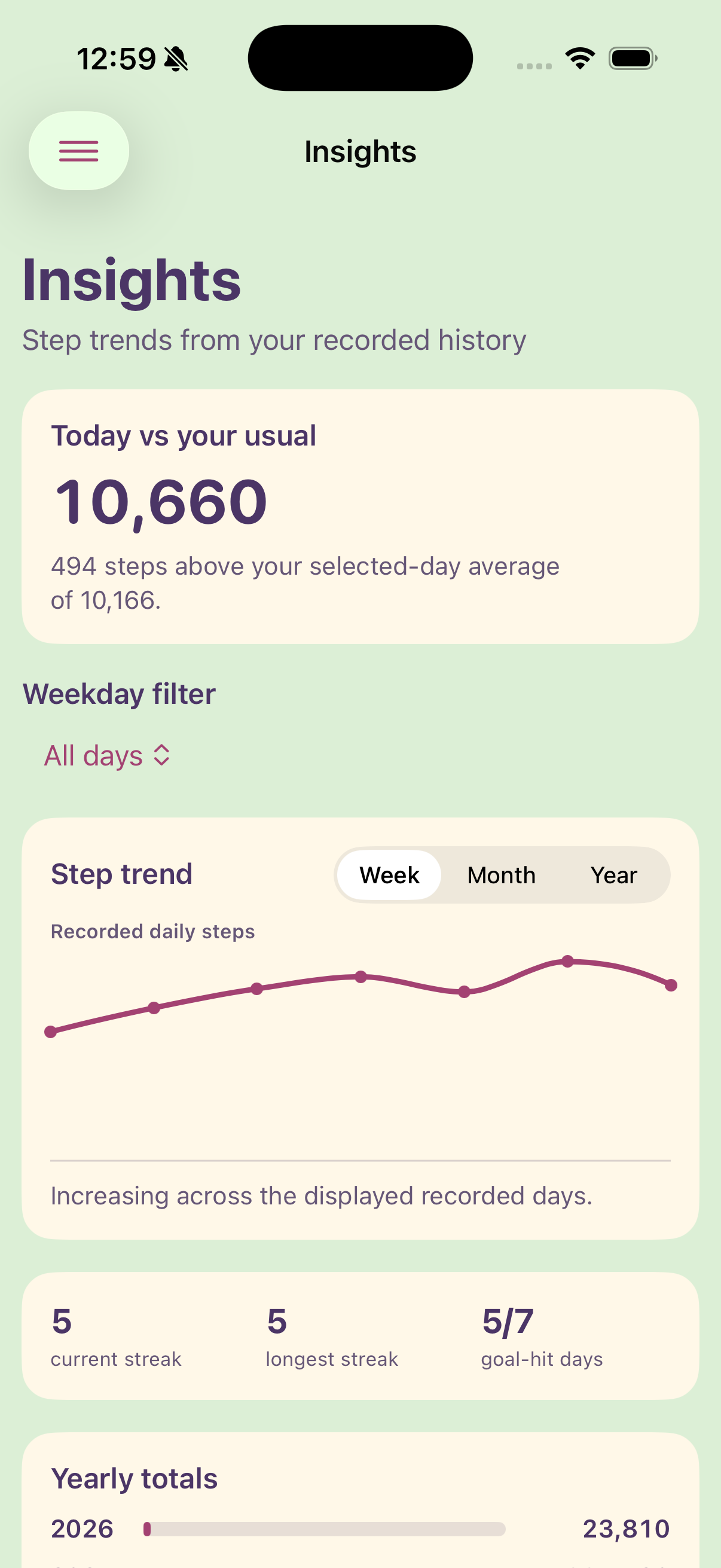The image size is (721, 1568).
Task: Expand the All days weekday filter
Action: click(x=107, y=755)
